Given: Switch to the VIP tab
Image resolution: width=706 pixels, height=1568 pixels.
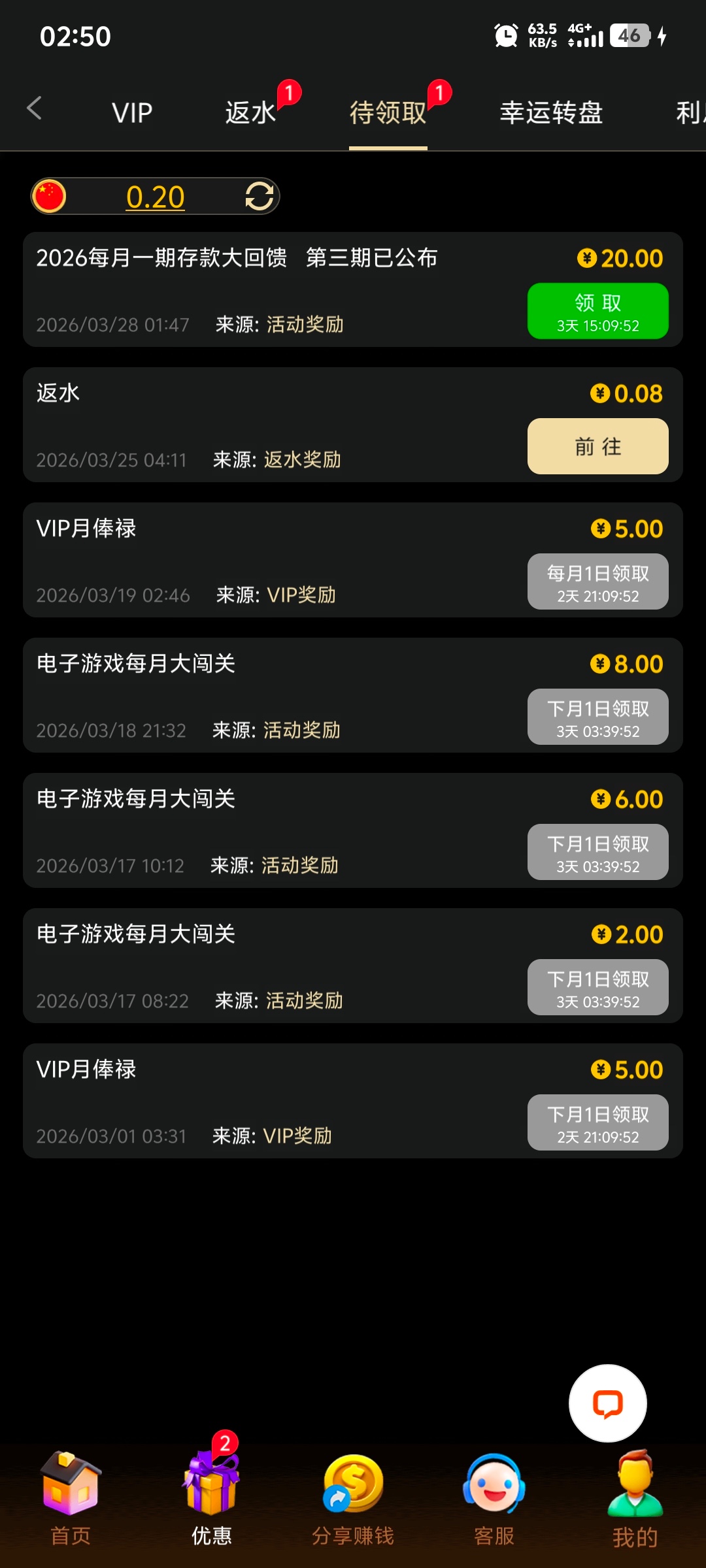Looking at the screenshot, I should click(x=132, y=113).
